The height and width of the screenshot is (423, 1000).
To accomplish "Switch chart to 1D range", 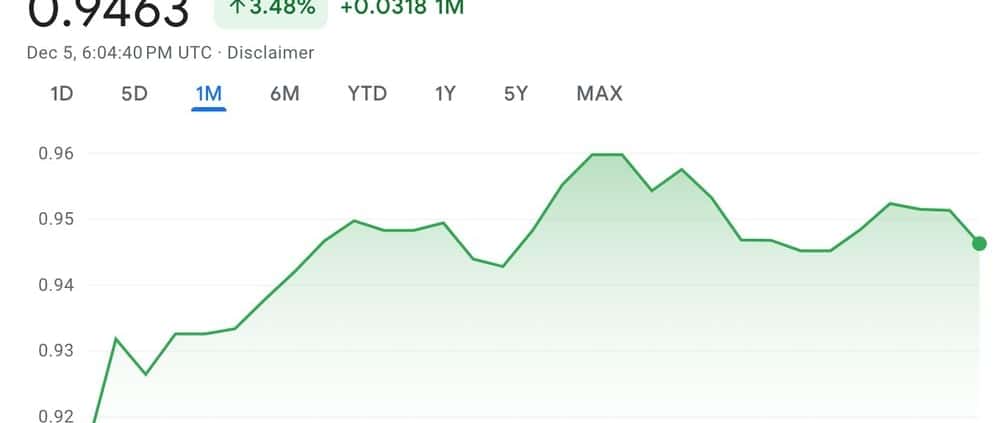I will click(62, 94).
